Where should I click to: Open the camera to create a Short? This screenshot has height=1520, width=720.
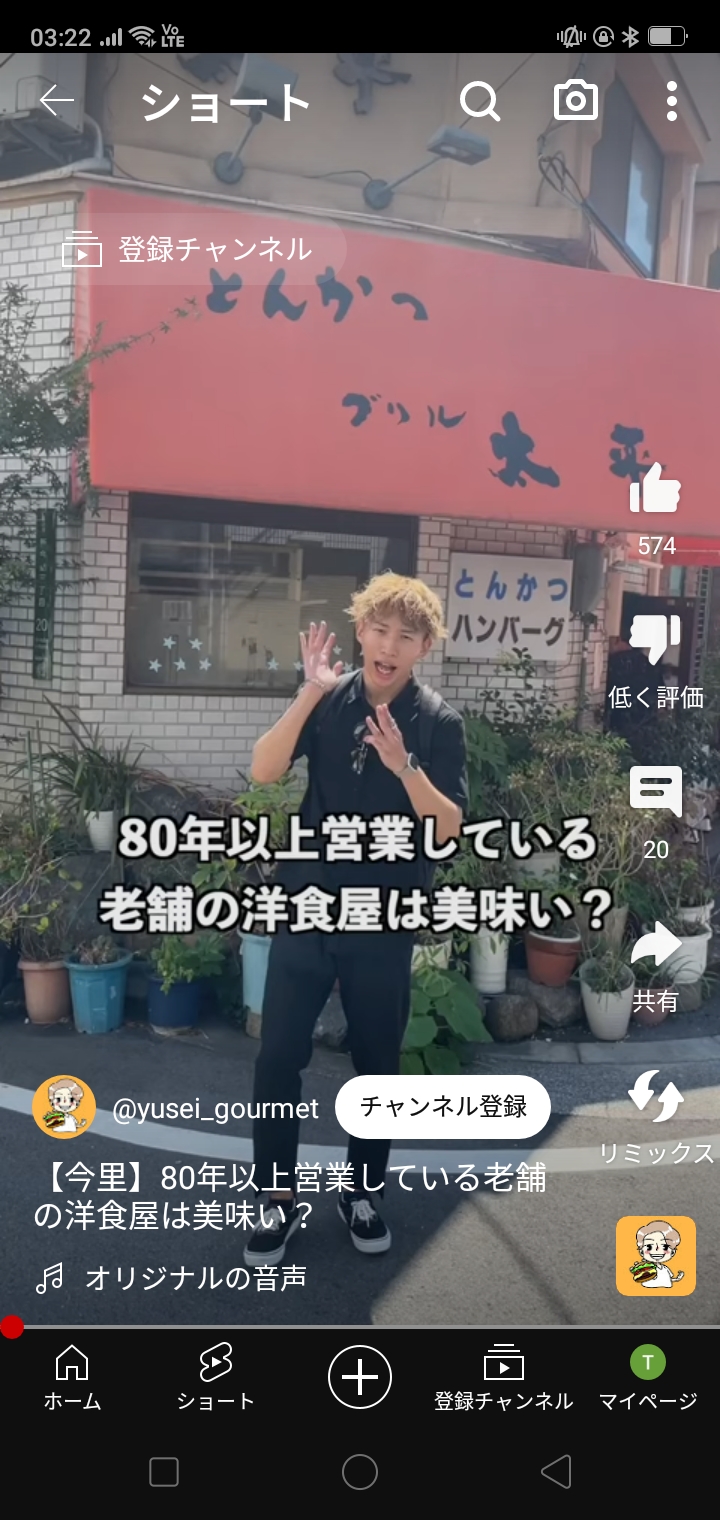576,101
